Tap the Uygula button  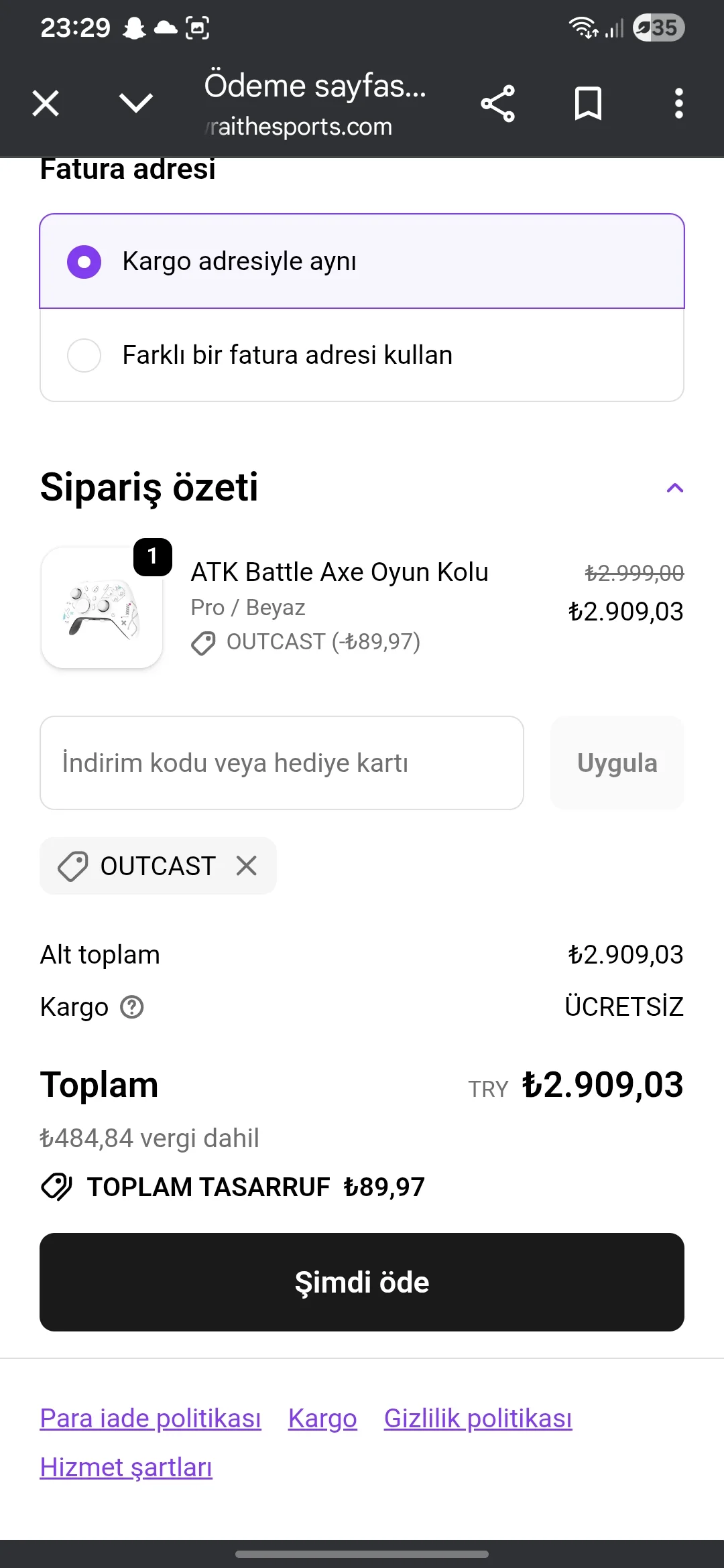point(617,763)
